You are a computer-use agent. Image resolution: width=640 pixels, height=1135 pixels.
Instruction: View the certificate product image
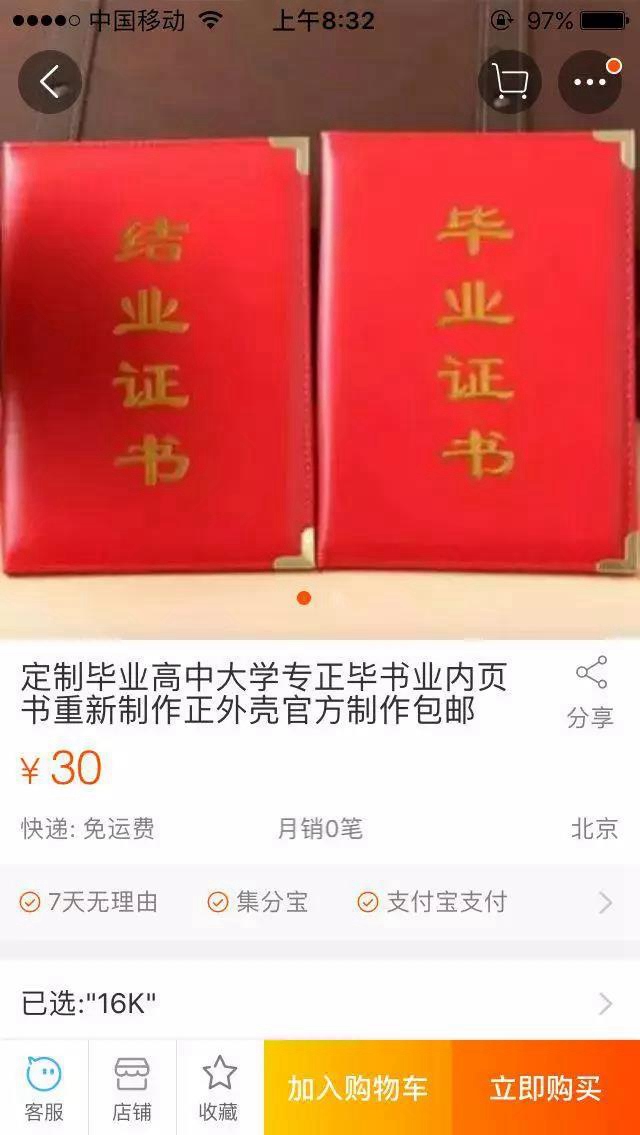pyautogui.click(x=320, y=350)
